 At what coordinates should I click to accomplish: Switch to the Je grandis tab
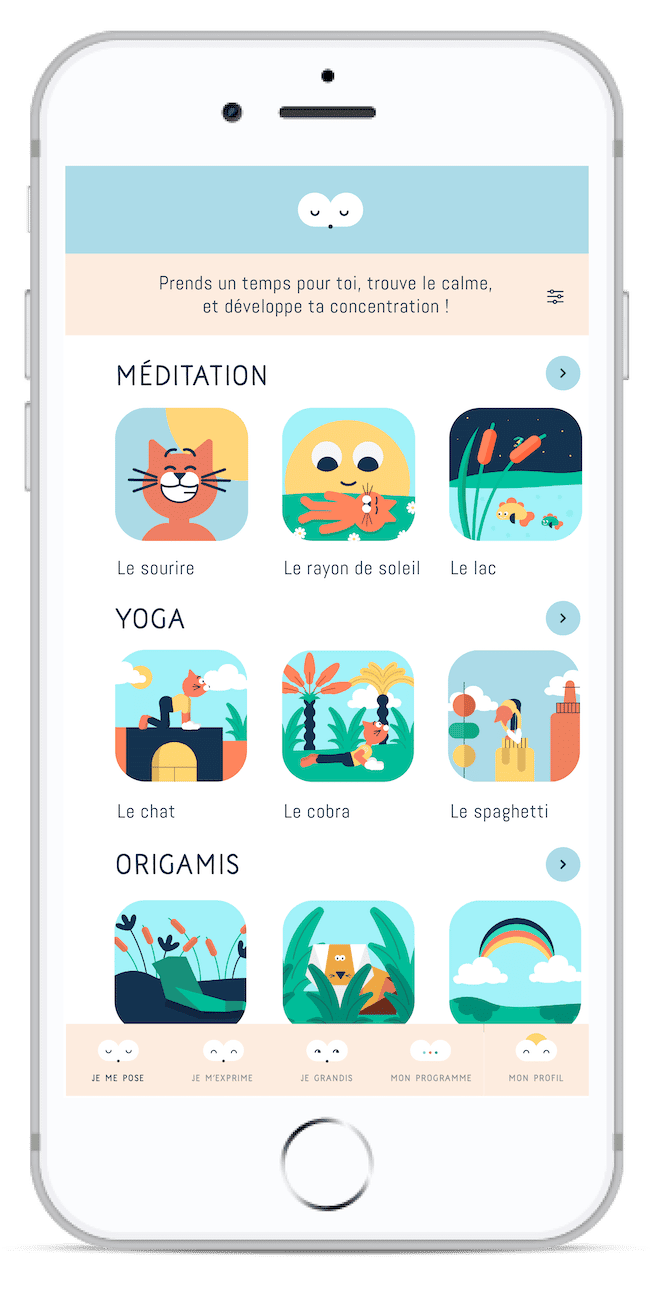click(x=326, y=1060)
